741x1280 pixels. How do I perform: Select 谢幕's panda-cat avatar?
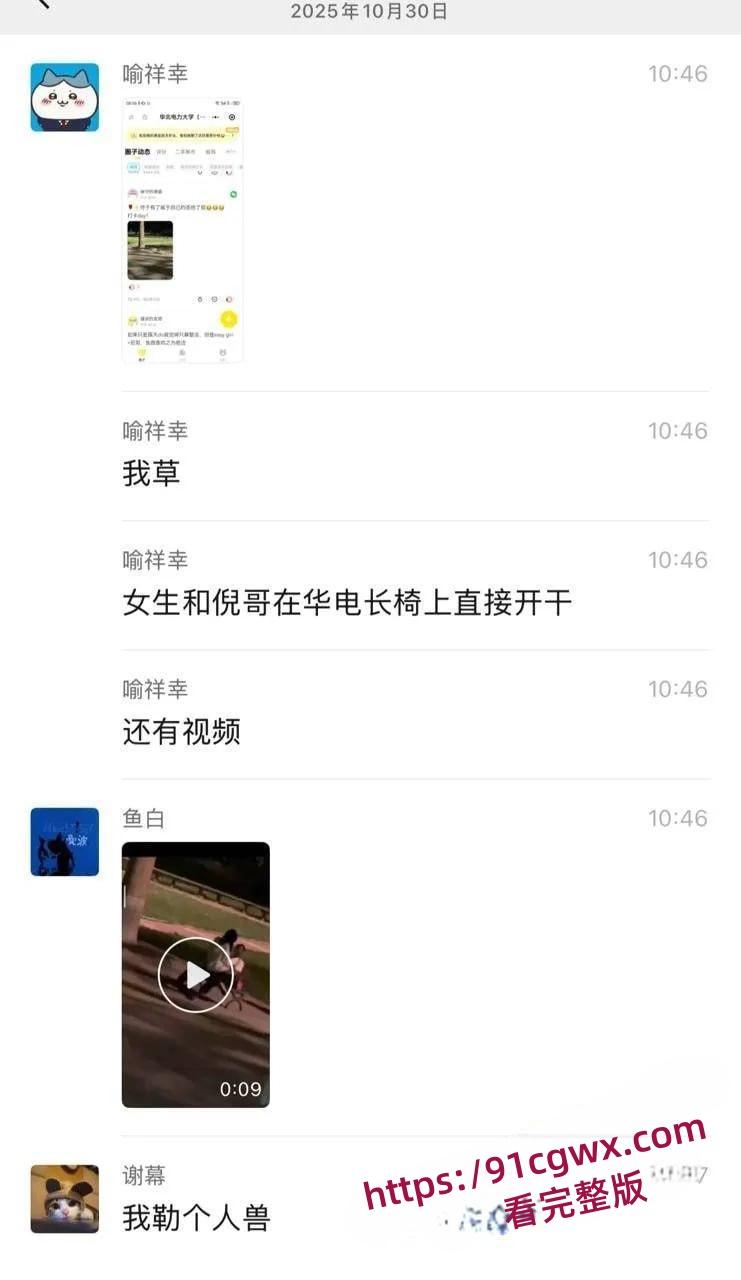click(63, 1198)
